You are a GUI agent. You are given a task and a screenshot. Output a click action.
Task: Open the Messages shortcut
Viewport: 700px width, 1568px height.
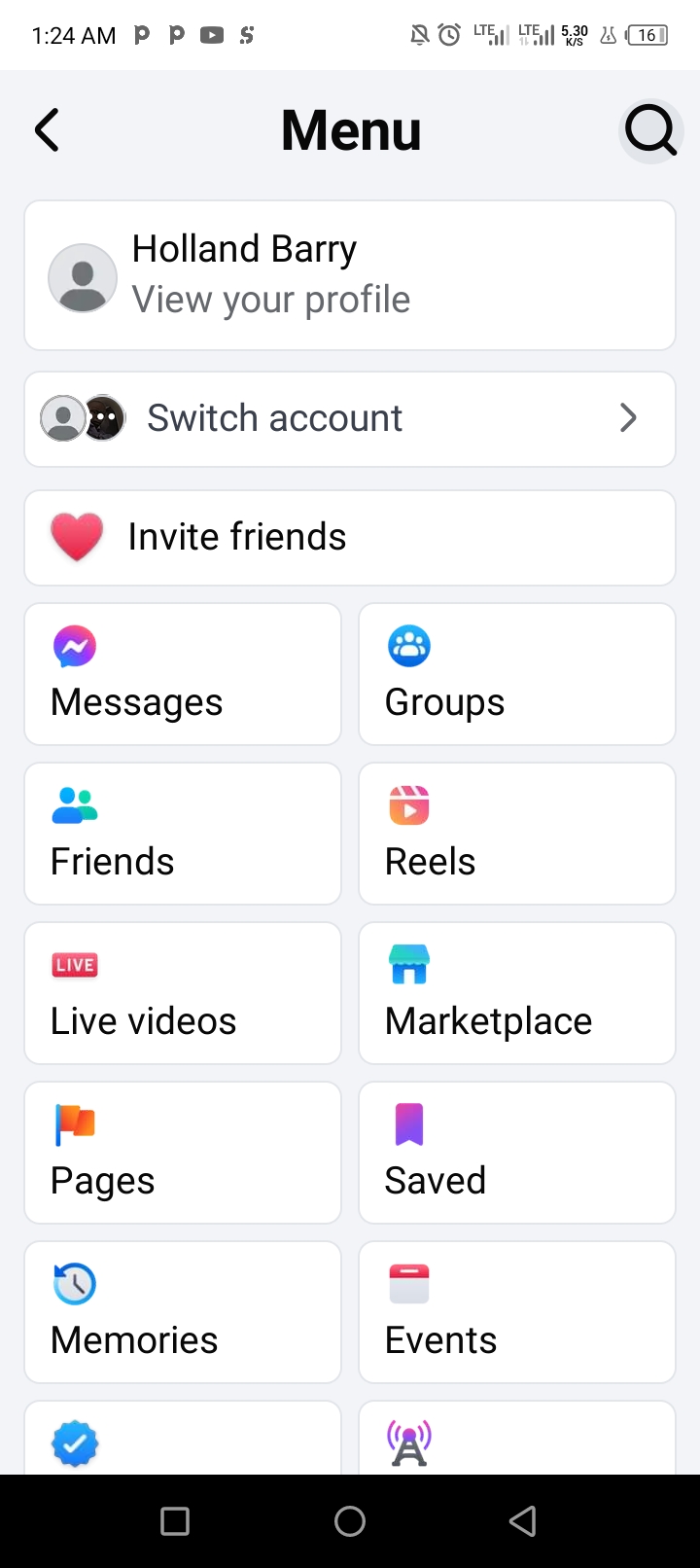[183, 674]
